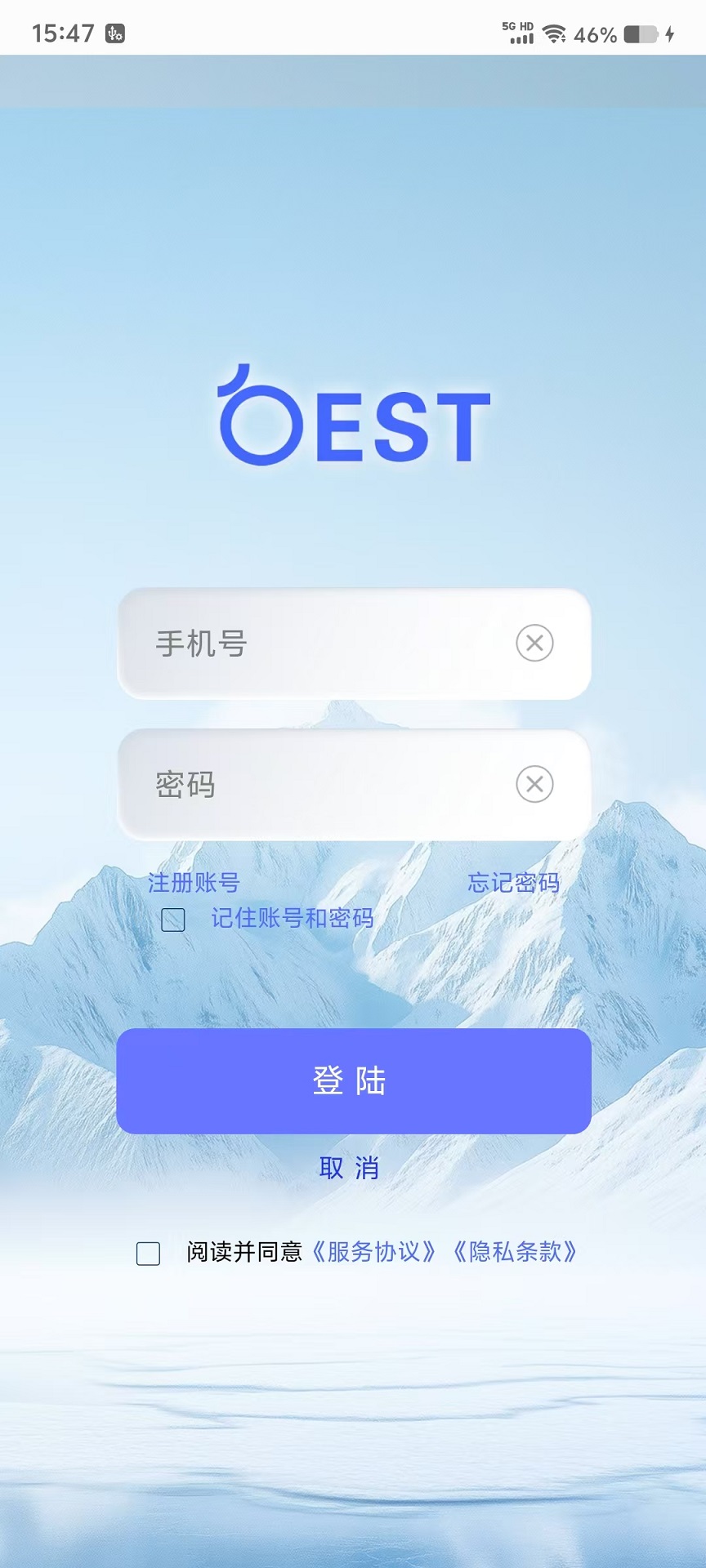Image resolution: width=706 pixels, height=1568 pixels.
Task: Tap 取消 to cancel login
Action: click(x=349, y=1169)
